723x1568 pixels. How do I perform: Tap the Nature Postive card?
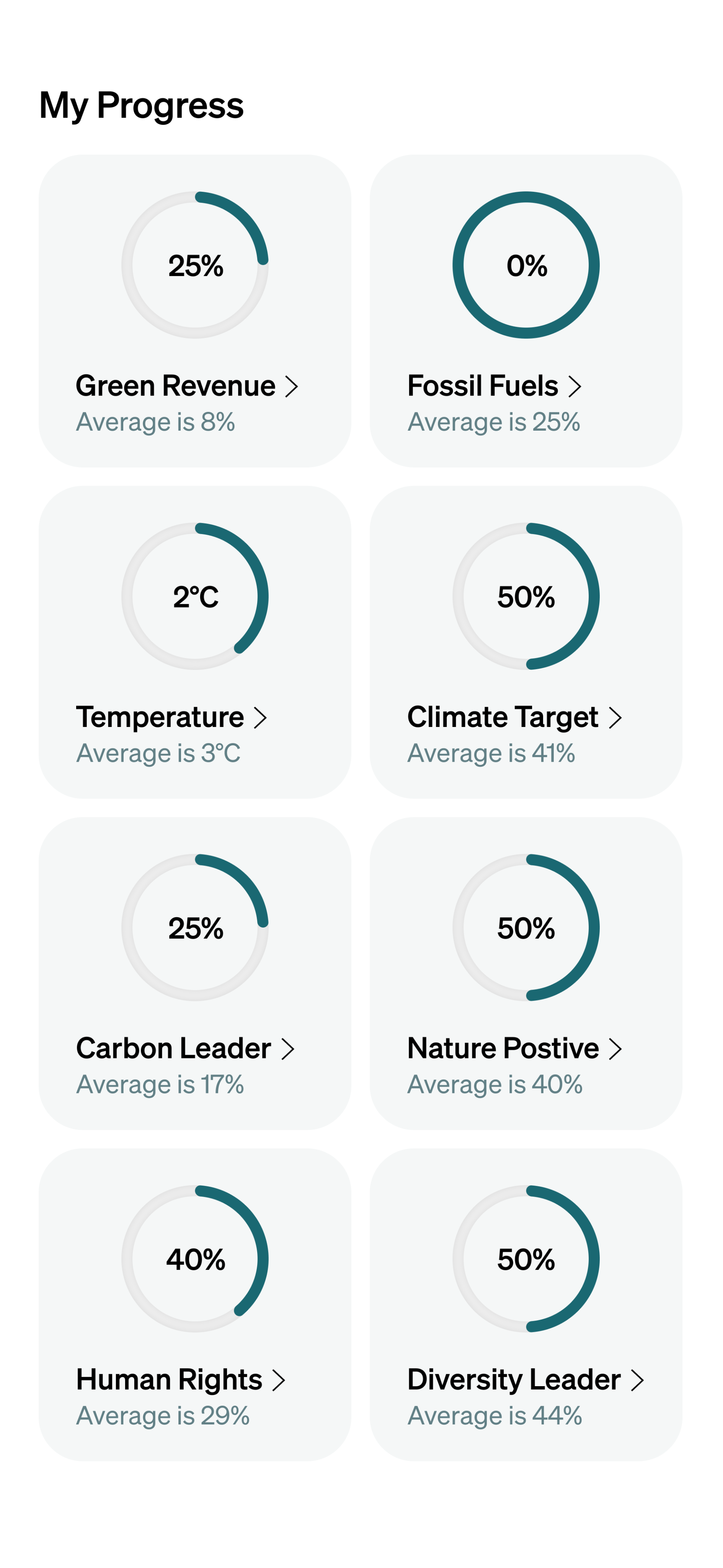(525, 973)
